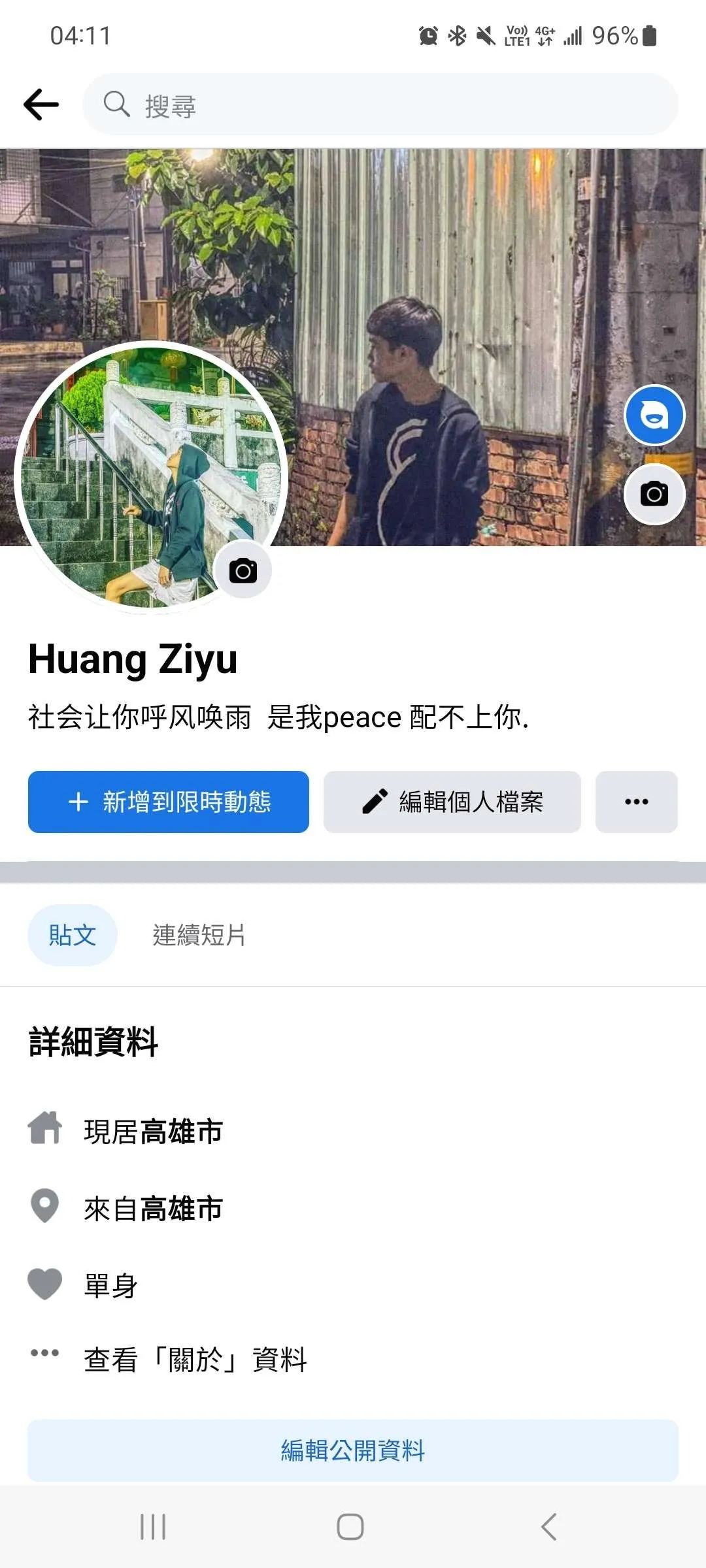
Task: Open the 搜尋 search field
Action: coord(379,105)
